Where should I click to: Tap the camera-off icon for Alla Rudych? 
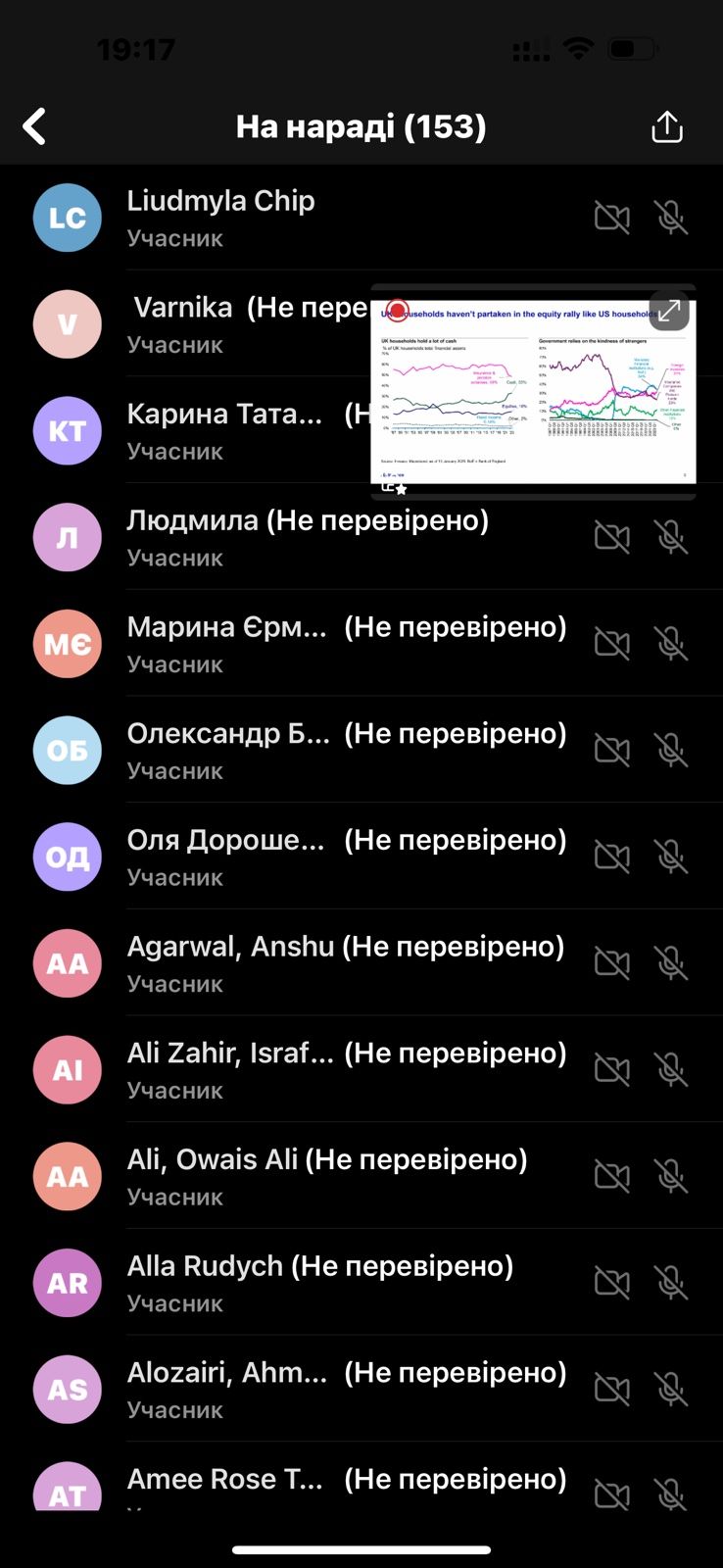point(612,1283)
